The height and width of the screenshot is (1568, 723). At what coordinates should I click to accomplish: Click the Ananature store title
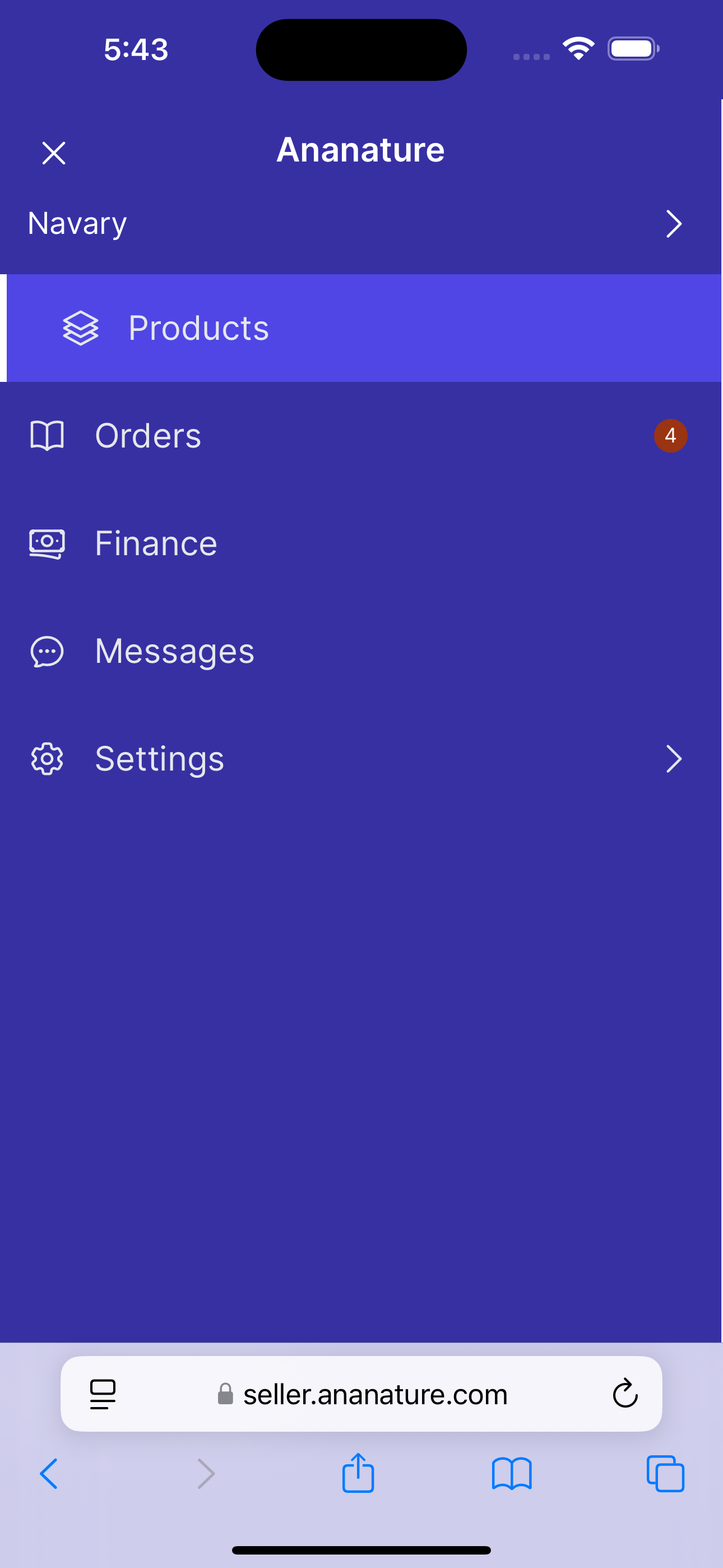coord(360,150)
